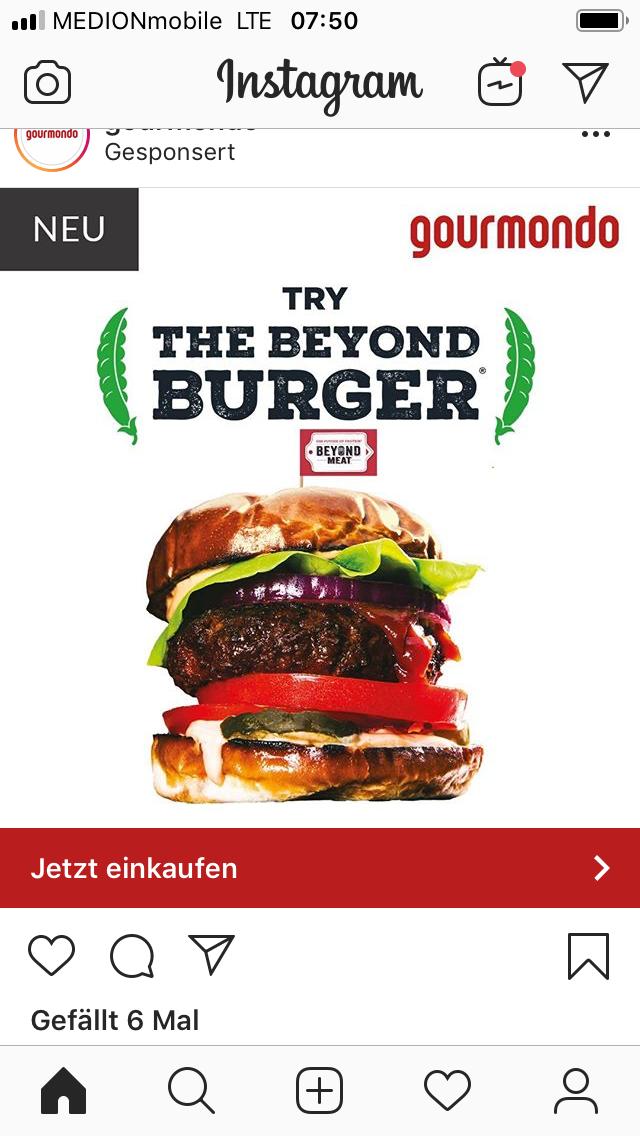640x1136 pixels.
Task: Open the Profile tab
Action: (575, 1090)
